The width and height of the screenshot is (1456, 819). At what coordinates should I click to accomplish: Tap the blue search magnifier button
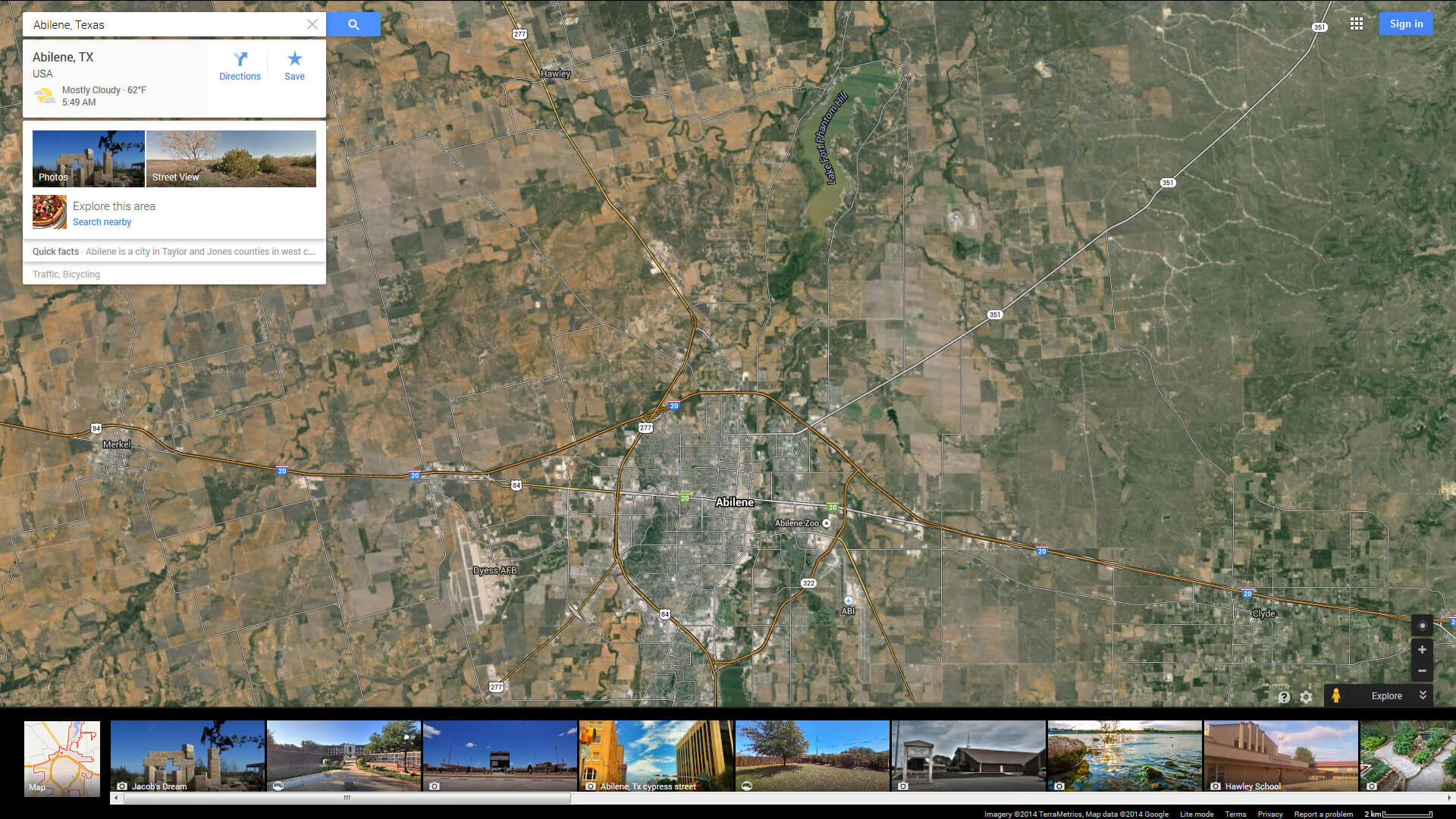(353, 24)
